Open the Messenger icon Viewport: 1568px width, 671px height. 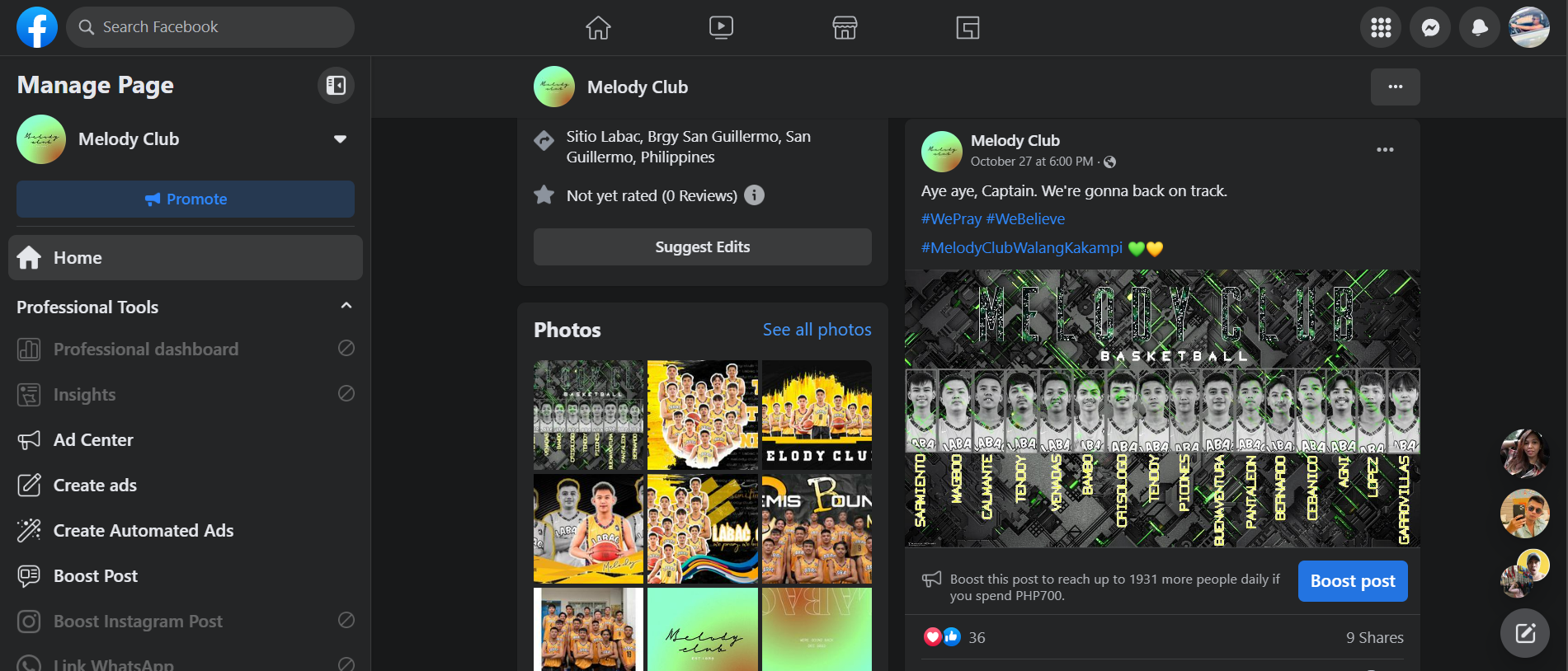click(1430, 28)
